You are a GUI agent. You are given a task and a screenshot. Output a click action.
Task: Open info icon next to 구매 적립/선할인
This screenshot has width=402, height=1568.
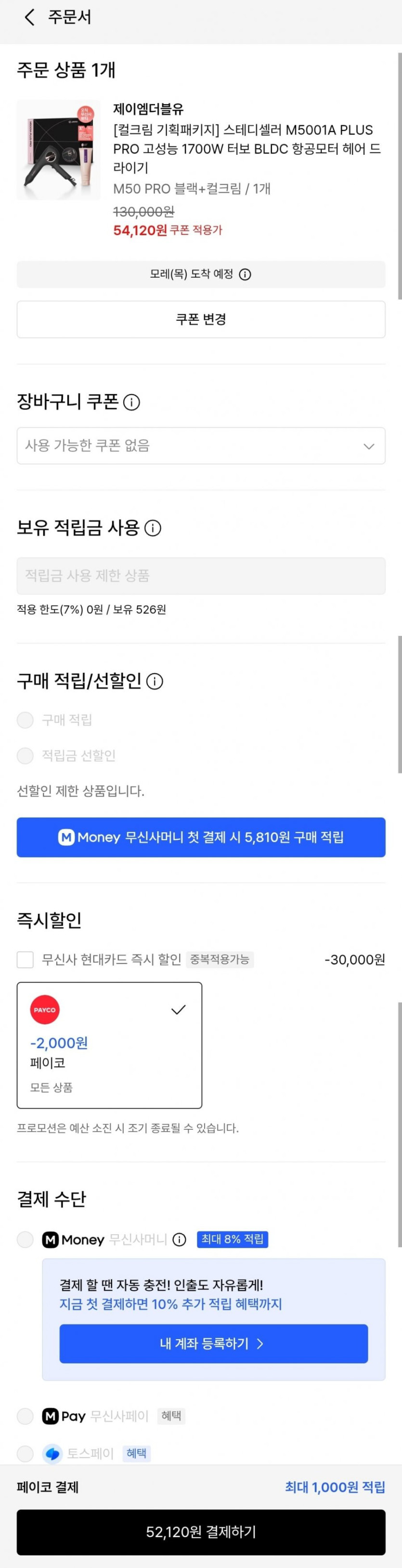pos(155,681)
